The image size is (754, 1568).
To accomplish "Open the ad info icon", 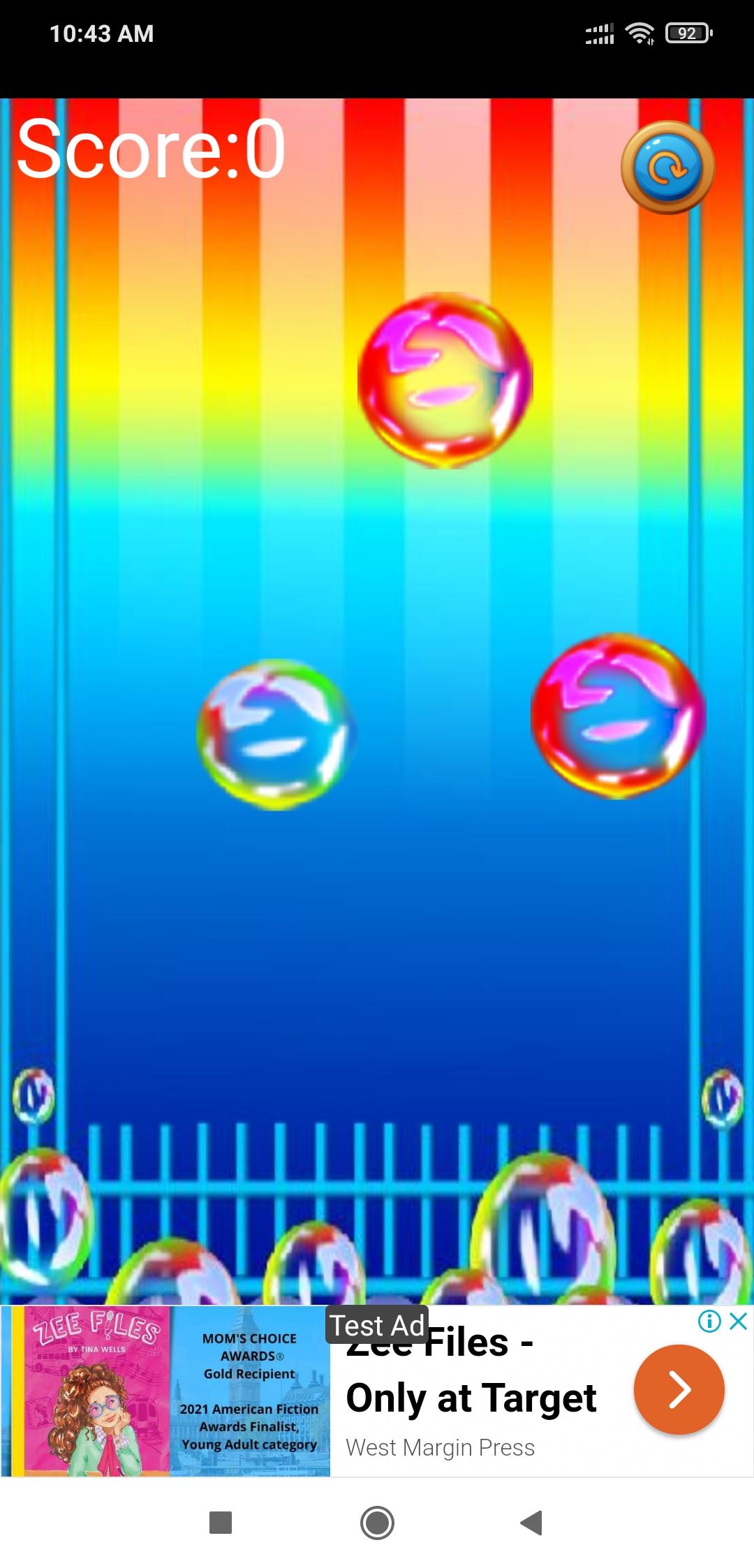I will pyautogui.click(x=709, y=1322).
